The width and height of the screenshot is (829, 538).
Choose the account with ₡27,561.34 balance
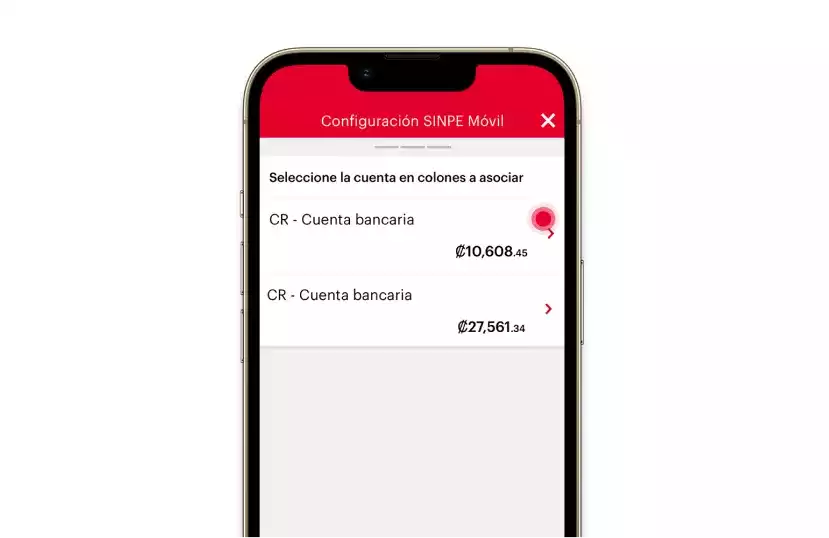click(410, 310)
